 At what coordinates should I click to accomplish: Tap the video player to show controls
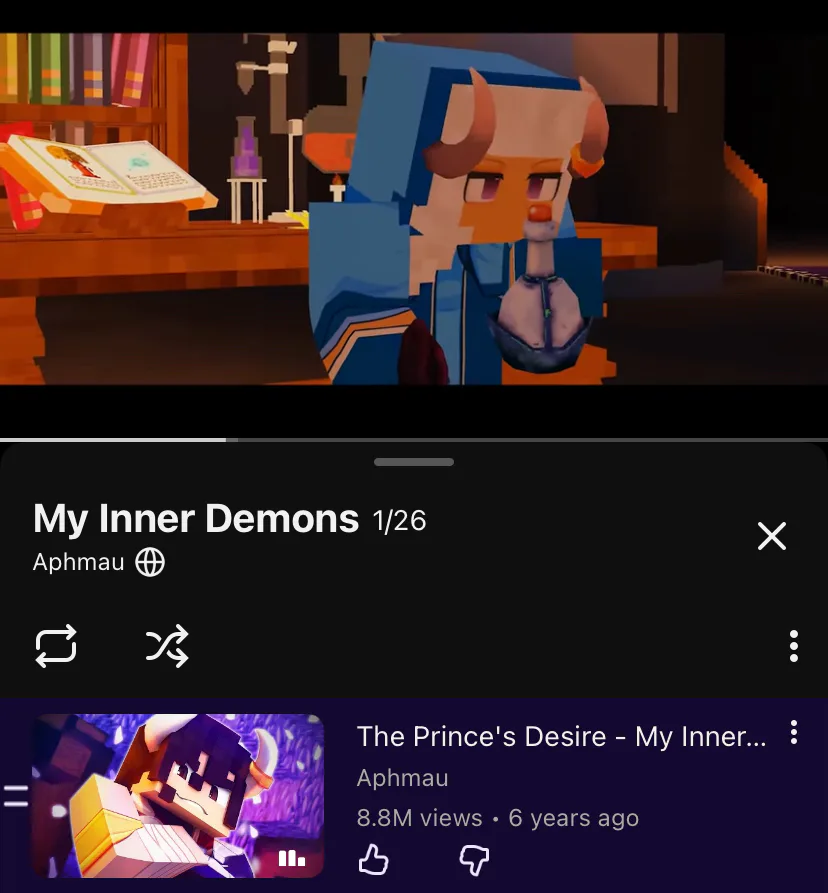point(414,210)
